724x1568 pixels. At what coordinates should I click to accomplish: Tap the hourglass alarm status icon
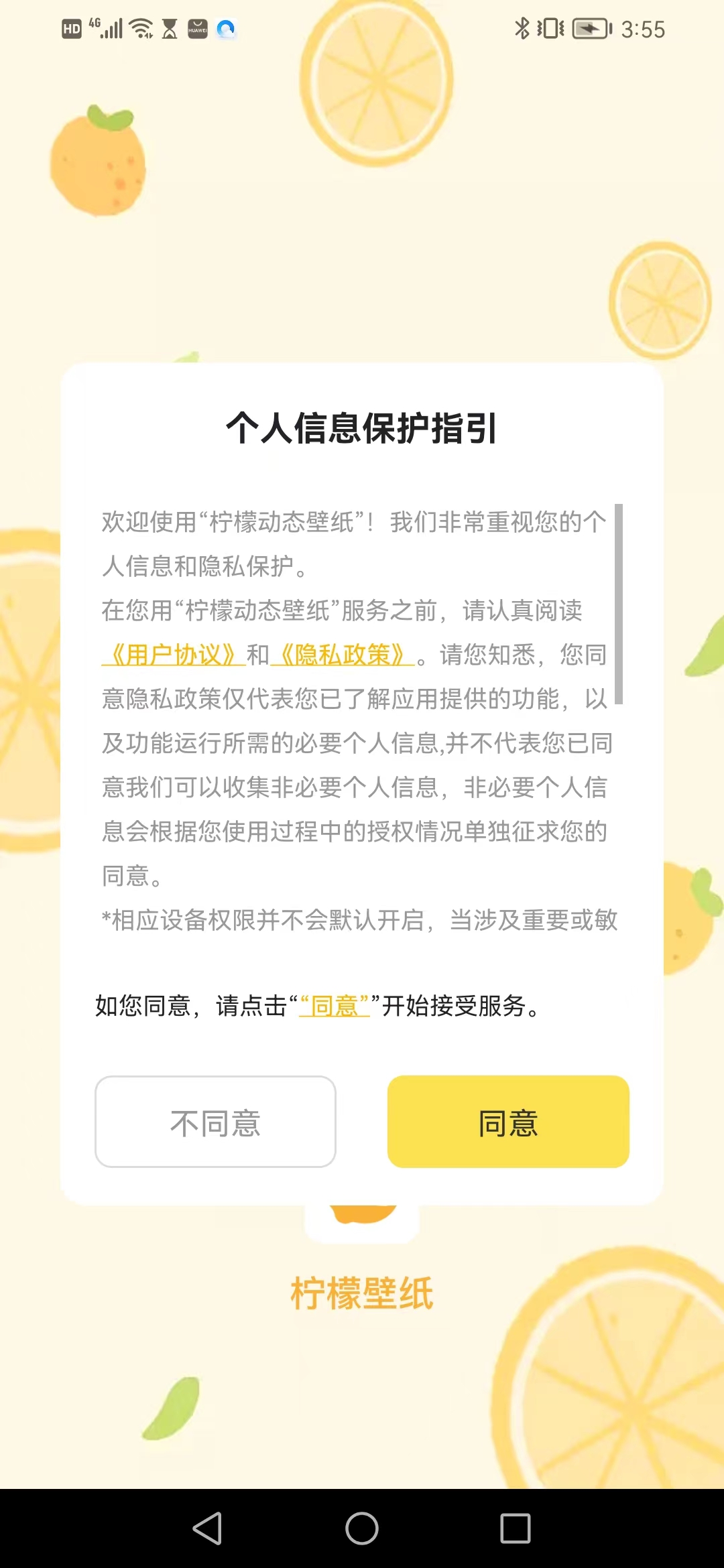point(169,28)
